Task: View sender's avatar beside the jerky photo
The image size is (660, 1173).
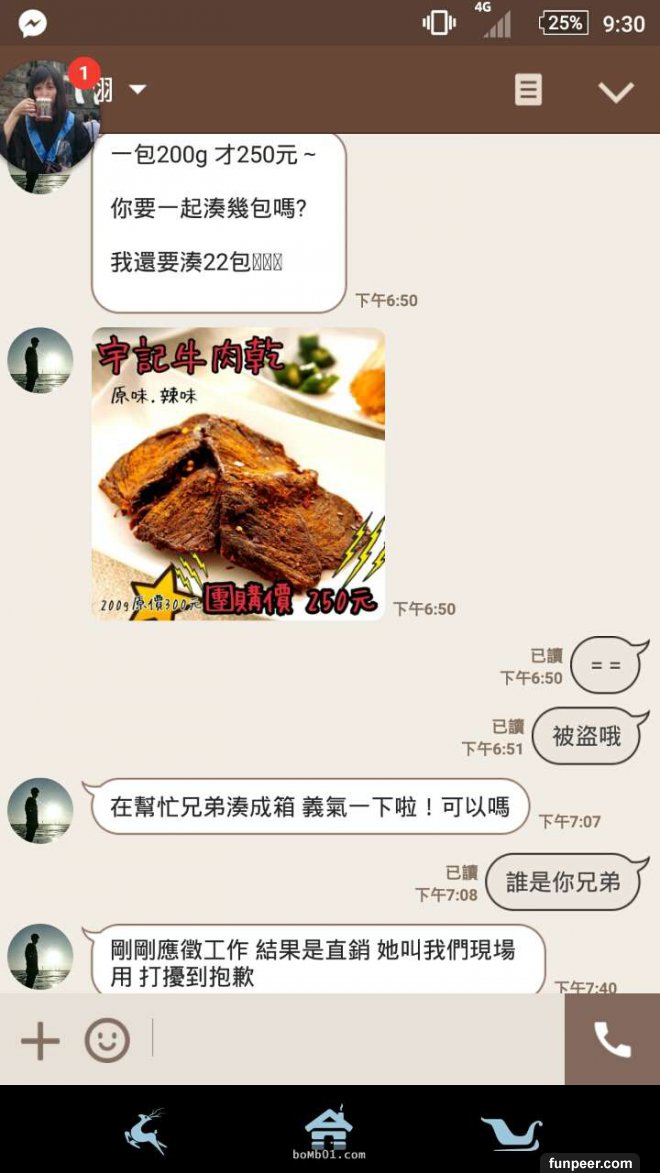Action: 40,360
